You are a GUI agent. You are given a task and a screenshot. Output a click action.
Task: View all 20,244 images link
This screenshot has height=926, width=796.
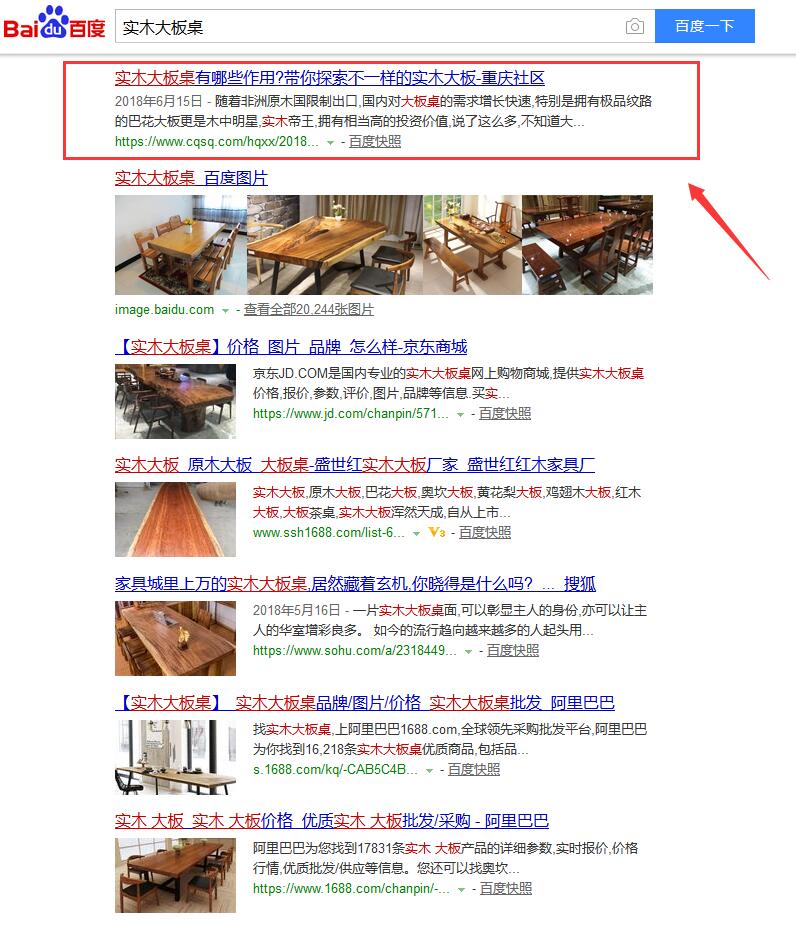(308, 310)
